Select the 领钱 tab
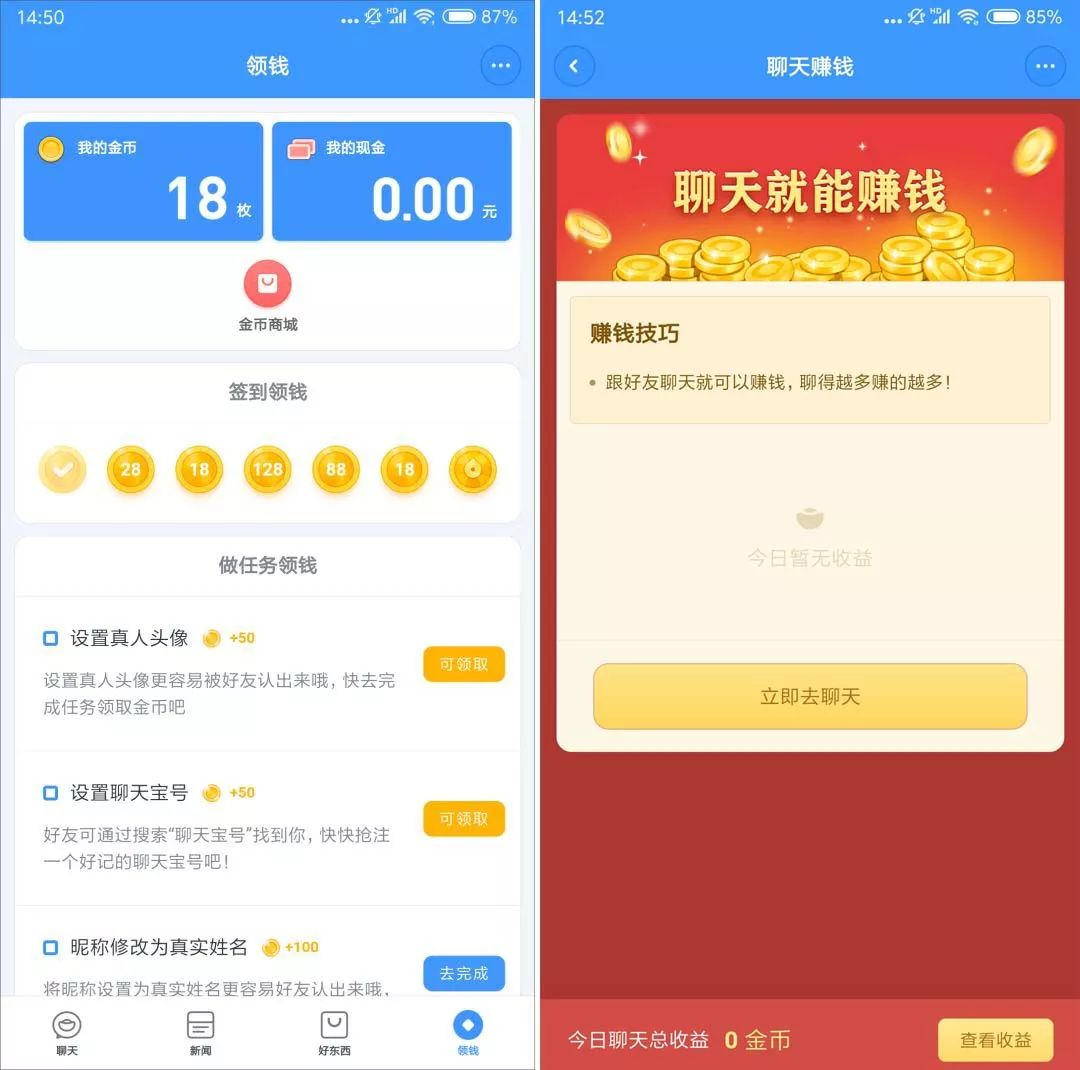 click(468, 1033)
